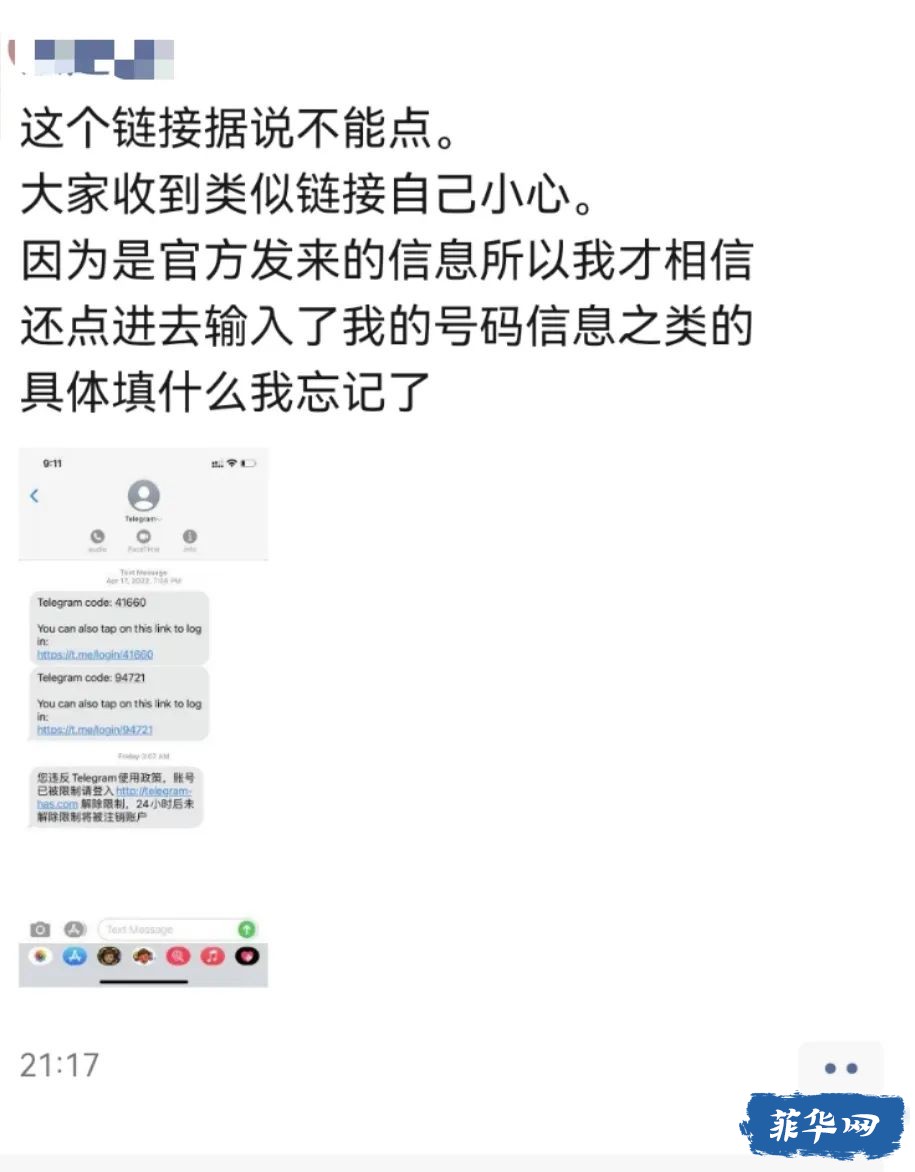Open the like and comment options button
Viewport: 915px width, 1172px height.
pyautogui.click(x=840, y=1067)
